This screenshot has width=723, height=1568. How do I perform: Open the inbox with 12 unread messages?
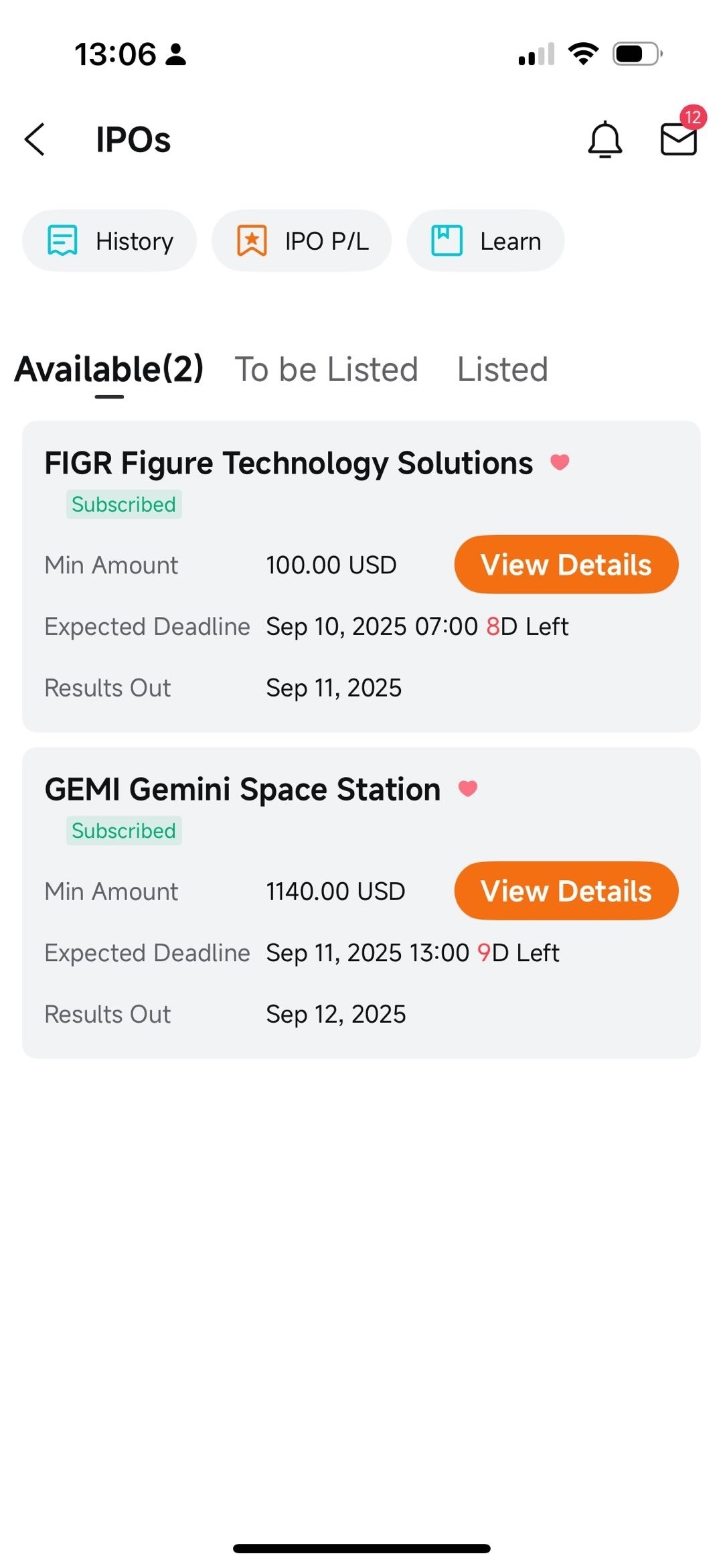coord(677,141)
